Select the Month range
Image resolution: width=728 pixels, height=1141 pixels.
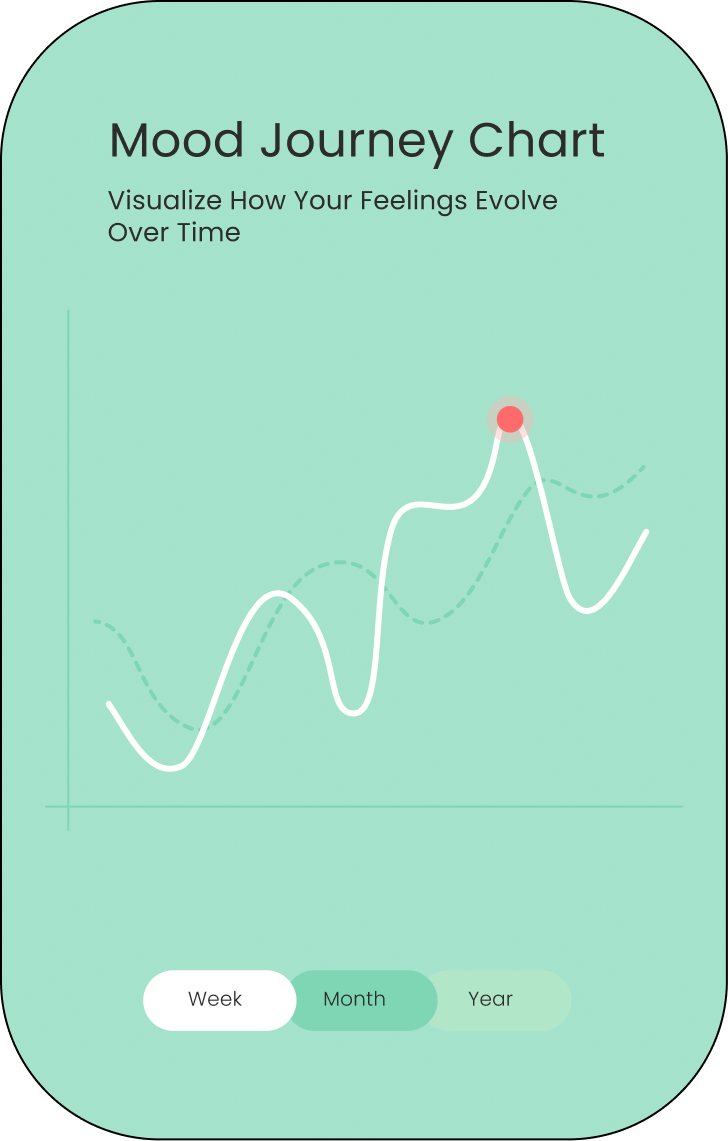(x=355, y=999)
